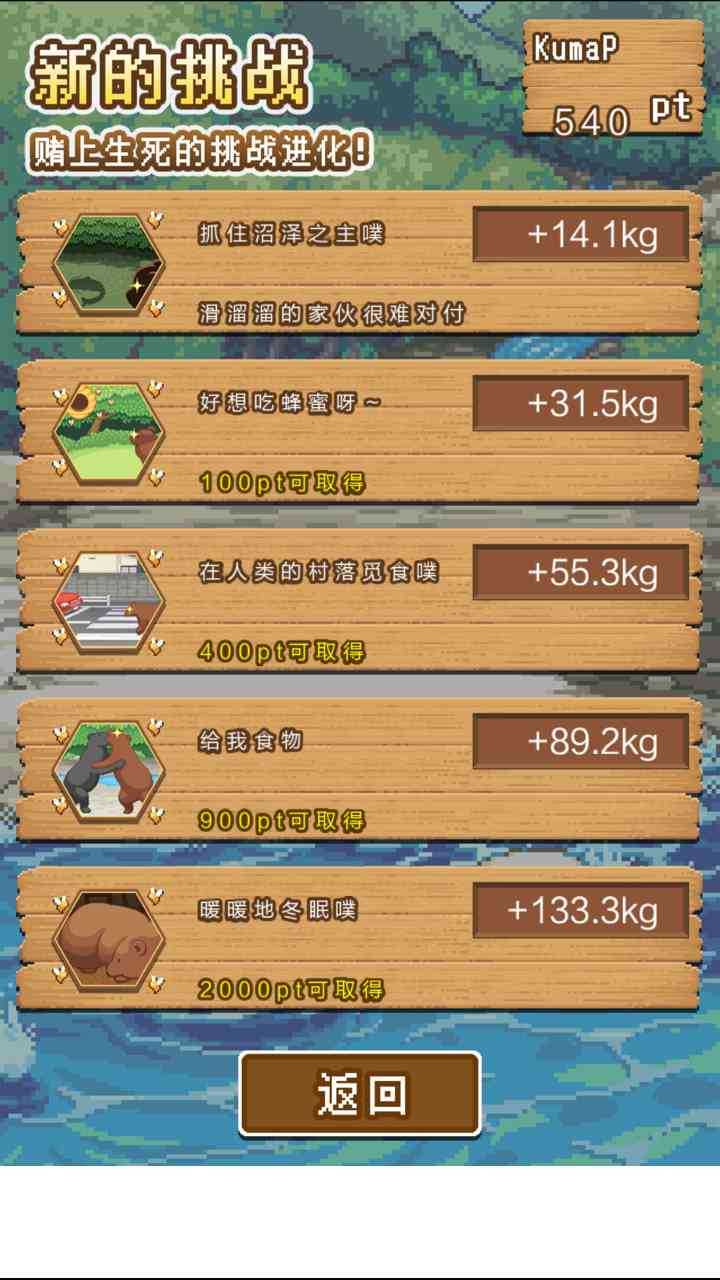Image resolution: width=720 pixels, height=1280 pixels.
Task: Tap the 返回 button to go back
Action: [360, 1094]
